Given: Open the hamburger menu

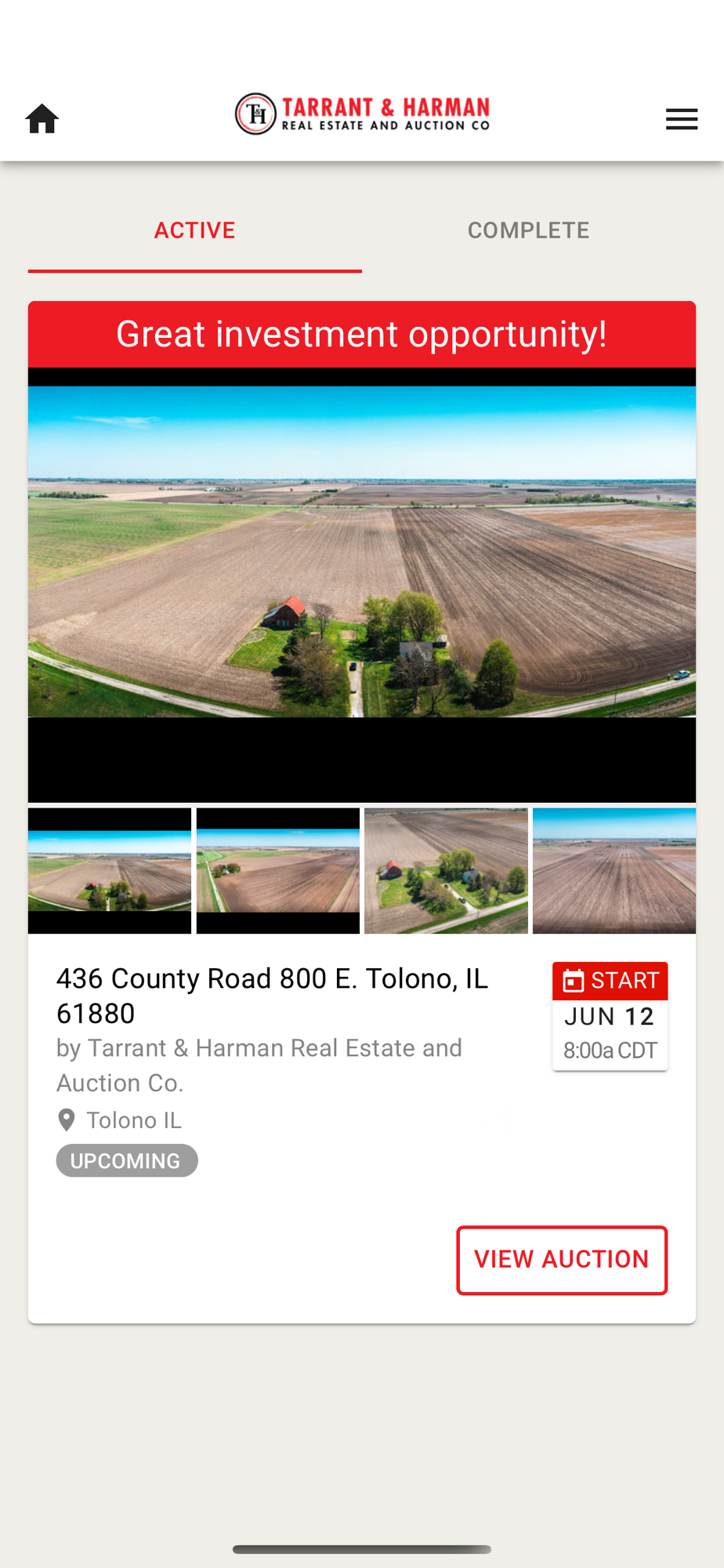Looking at the screenshot, I should 682,119.
